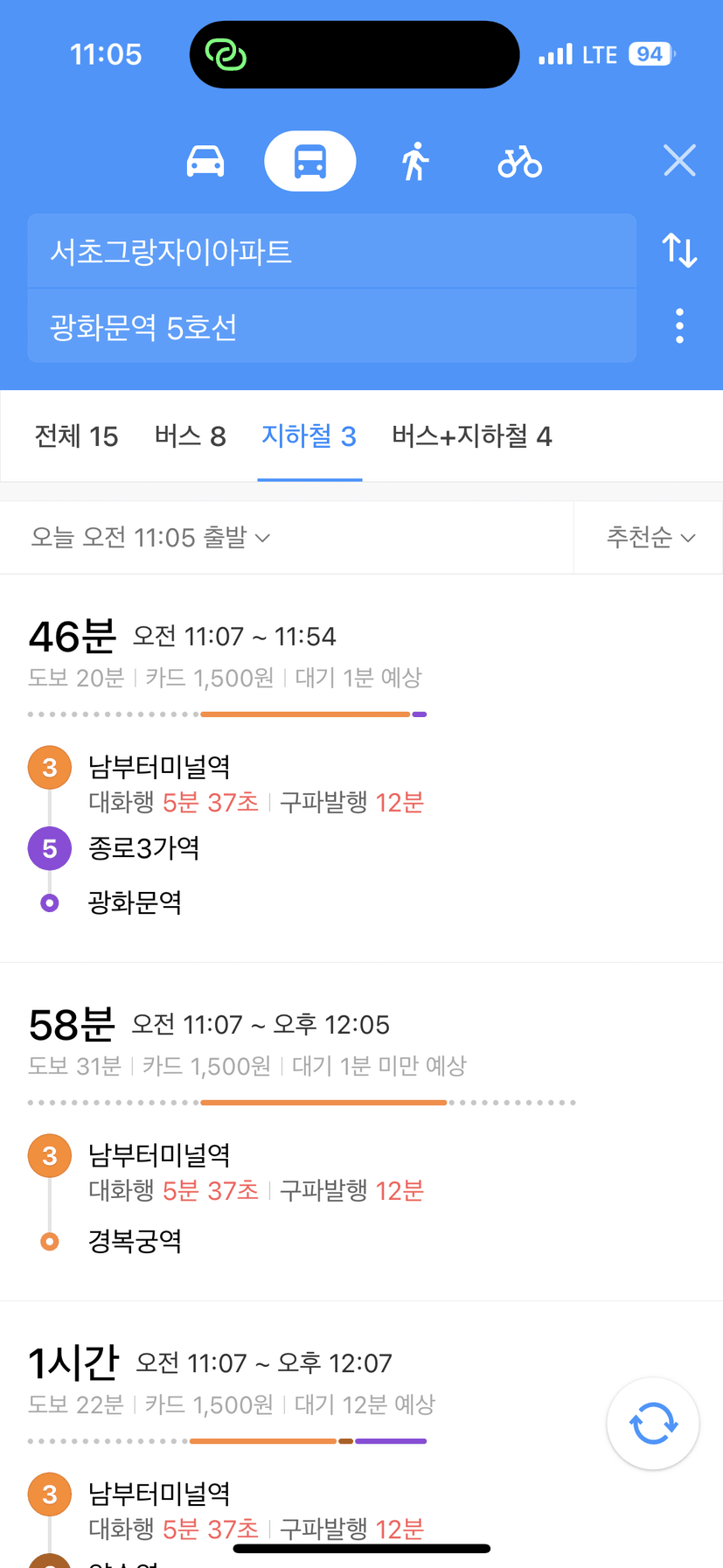
Task: Edit the destination field 광화문역 5호선
Action: coord(332,326)
